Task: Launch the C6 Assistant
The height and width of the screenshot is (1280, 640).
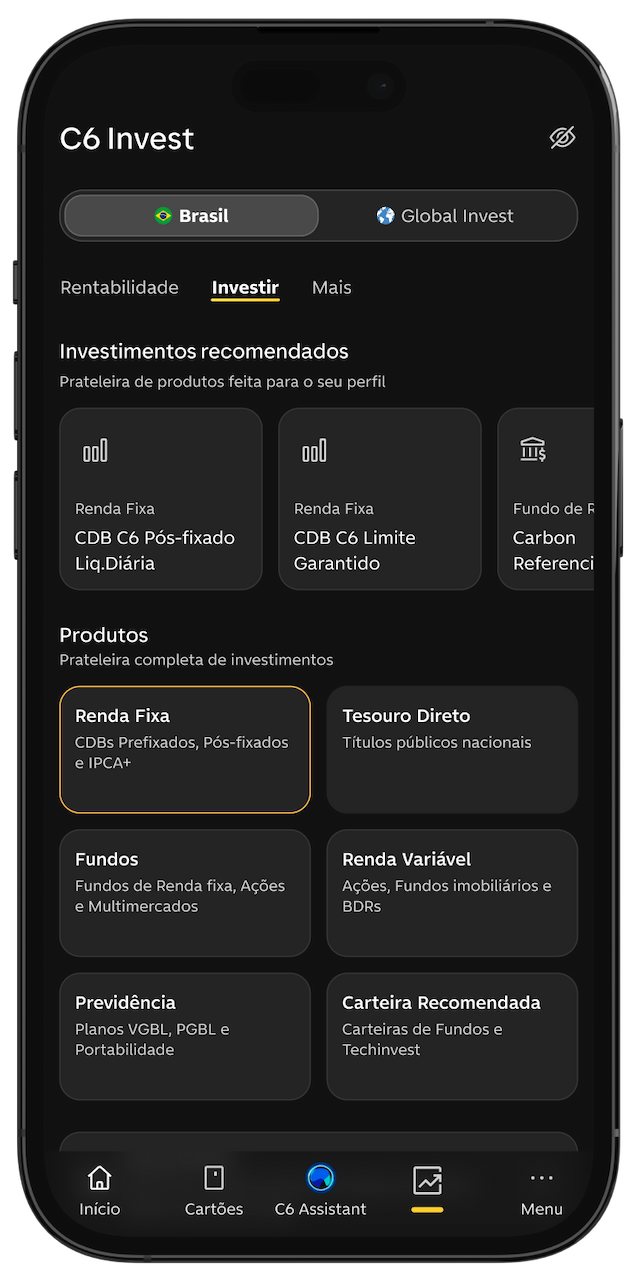Action: tap(321, 1191)
